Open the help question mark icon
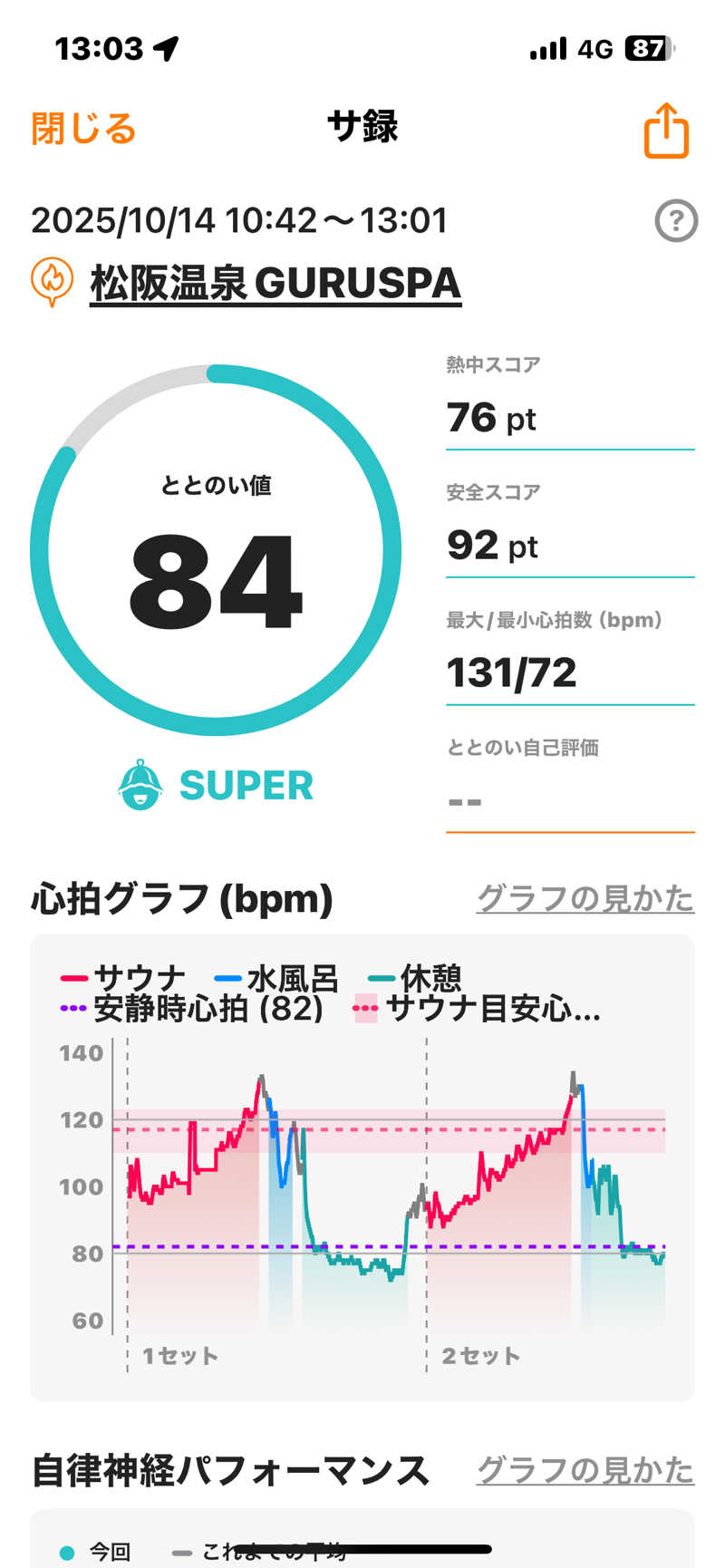Image resolution: width=725 pixels, height=1568 pixels. (x=674, y=220)
